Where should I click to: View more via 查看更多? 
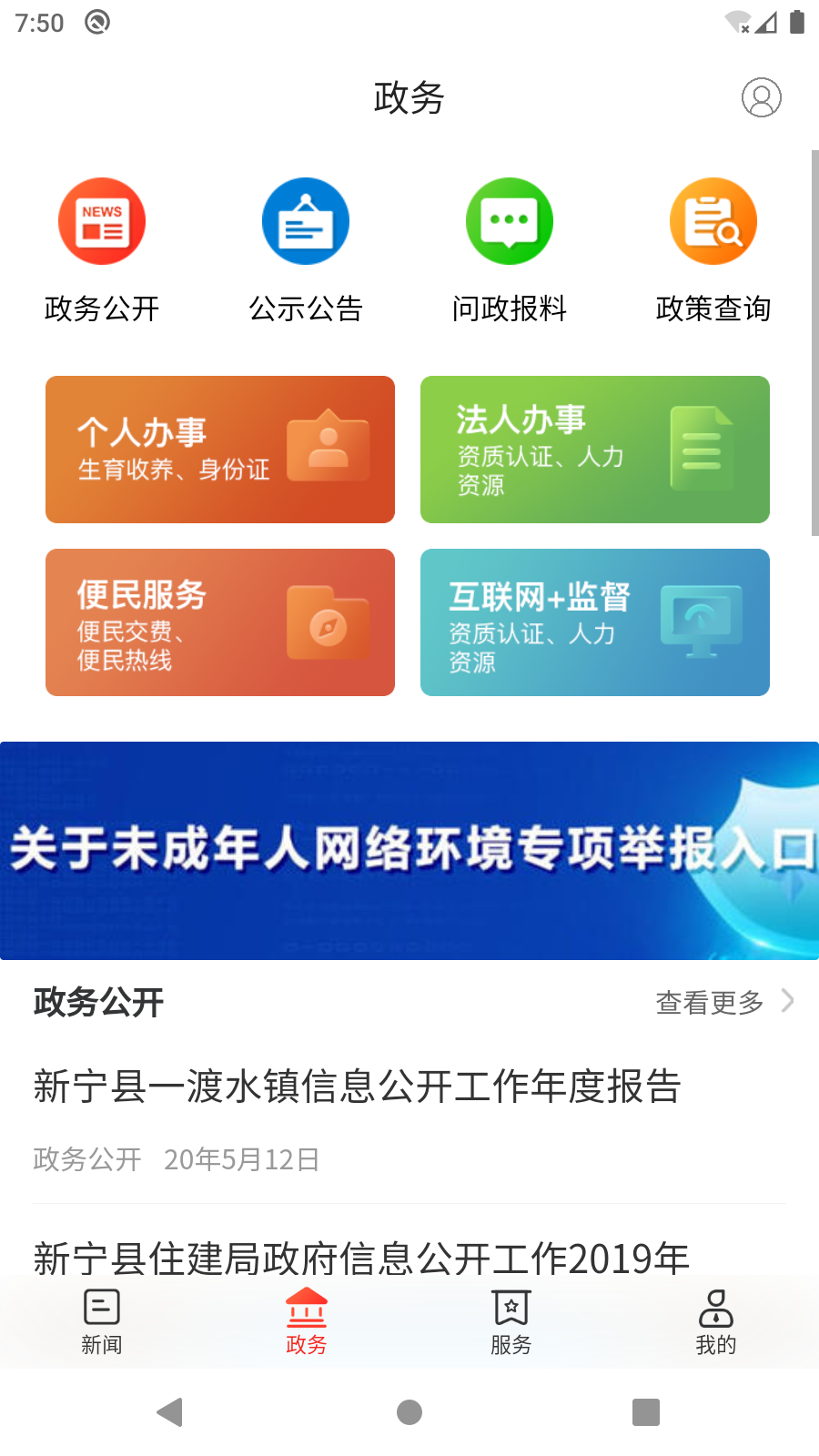[x=723, y=1002]
